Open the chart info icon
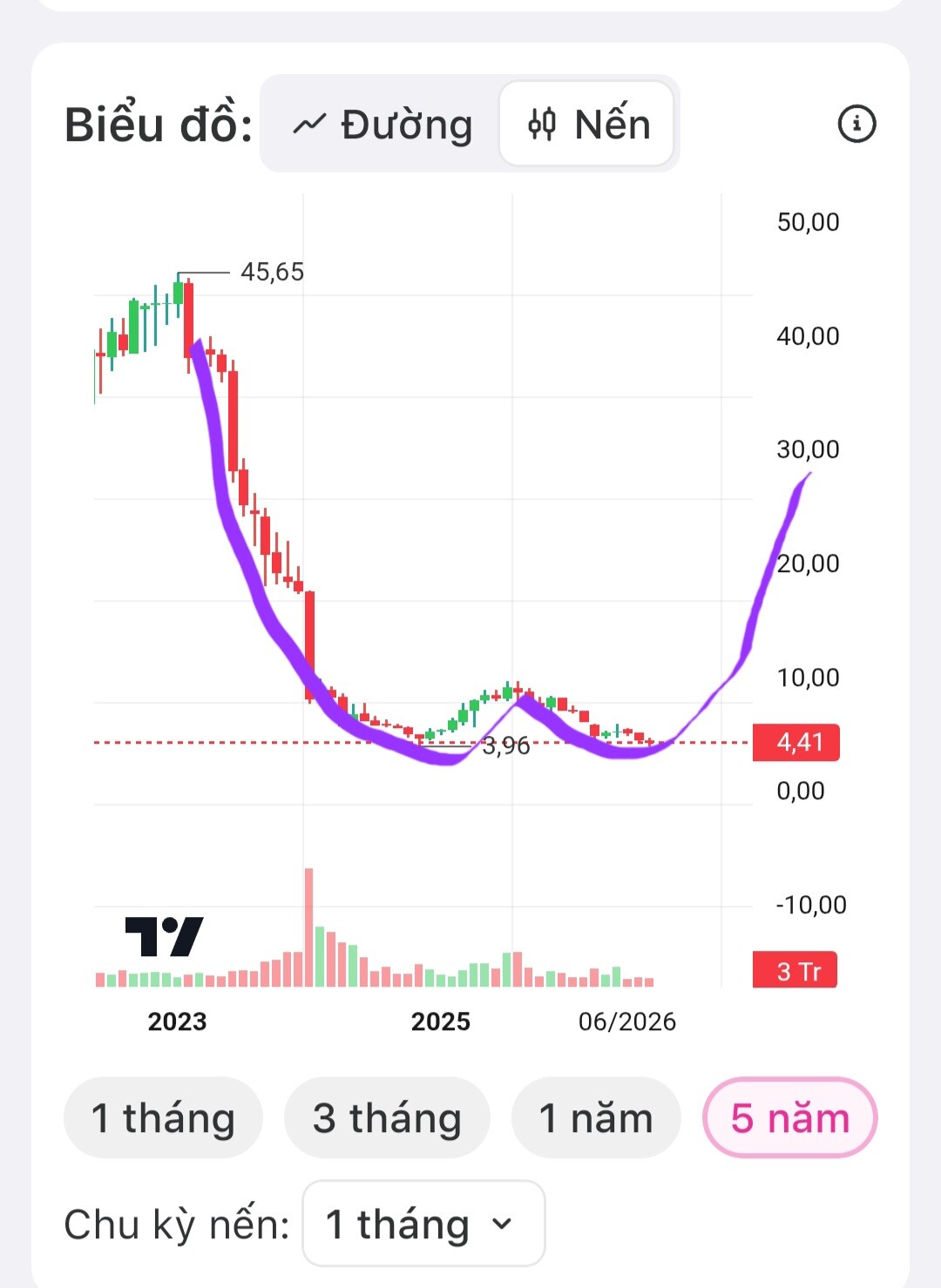The width and height of the screenshot is (941, 1288). 856,124
